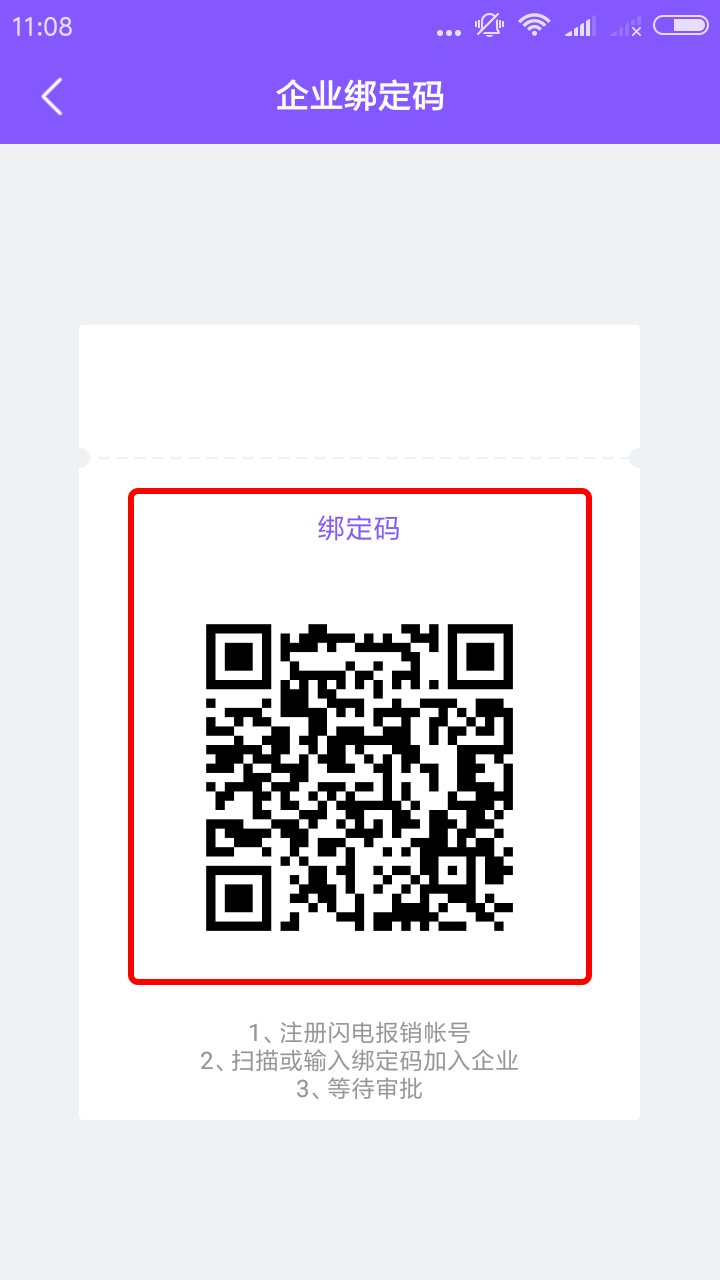Select the 企业绑定码 title

click(x=360, y=97)
